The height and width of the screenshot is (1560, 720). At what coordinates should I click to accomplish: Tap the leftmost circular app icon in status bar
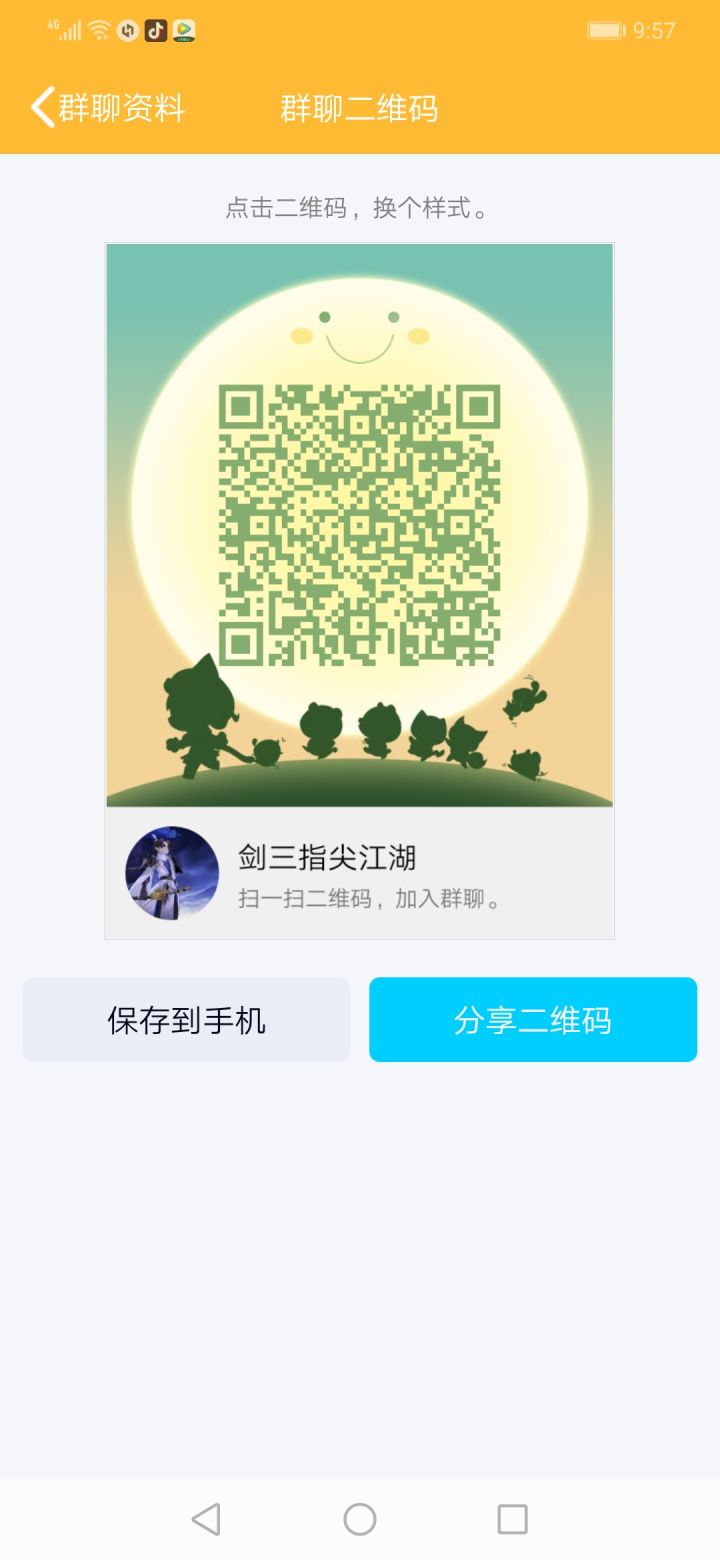127,30
